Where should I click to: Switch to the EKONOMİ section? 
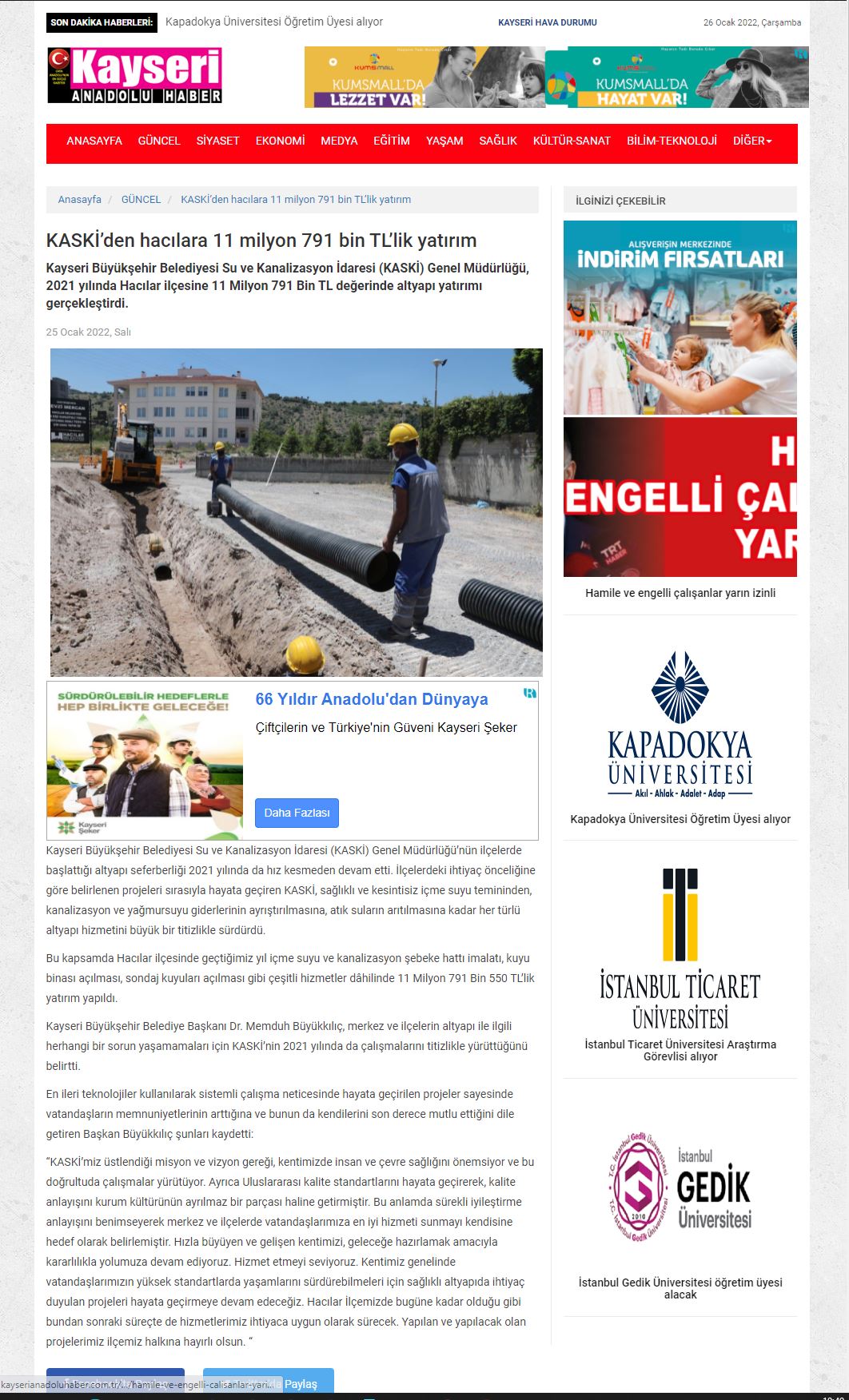click(281, 141)
